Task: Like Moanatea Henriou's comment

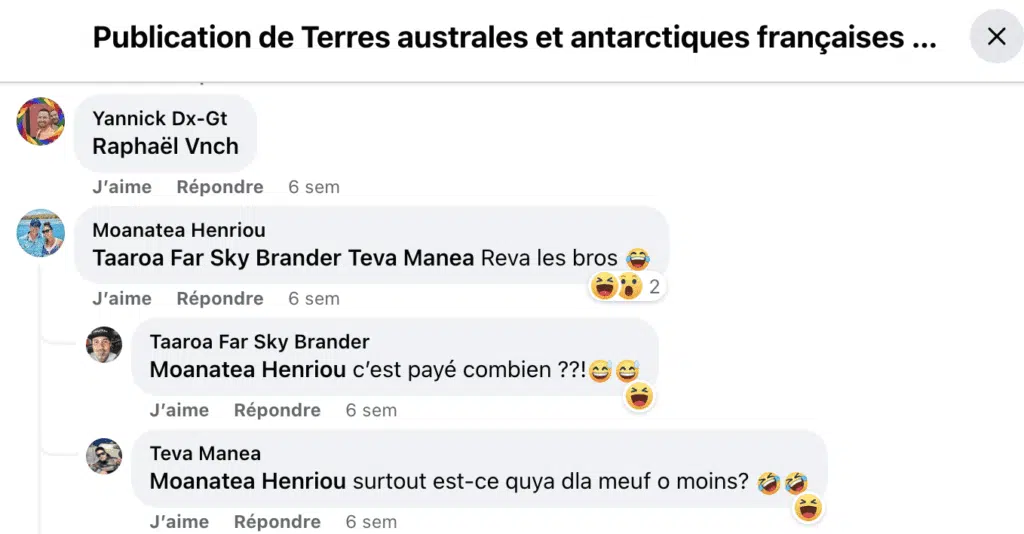Action: [x=122, y=298]
